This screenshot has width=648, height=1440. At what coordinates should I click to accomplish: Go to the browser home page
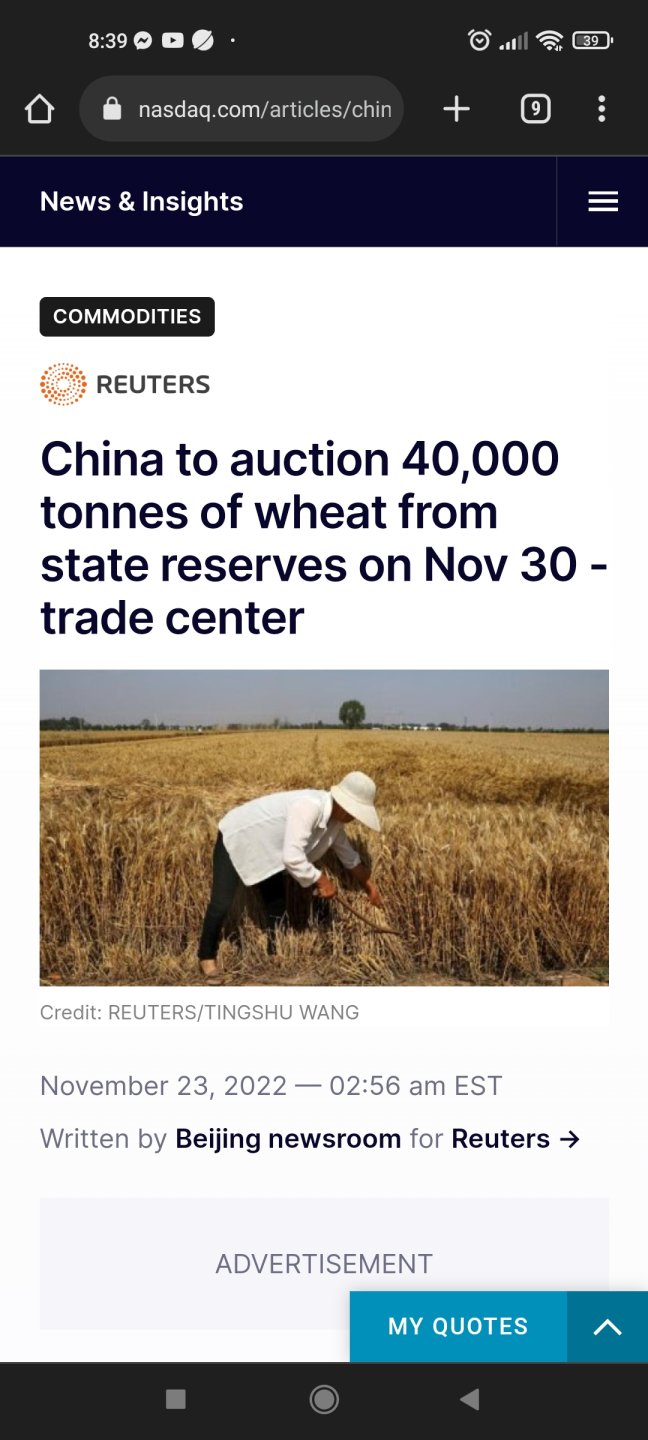(x=39, y=109)
